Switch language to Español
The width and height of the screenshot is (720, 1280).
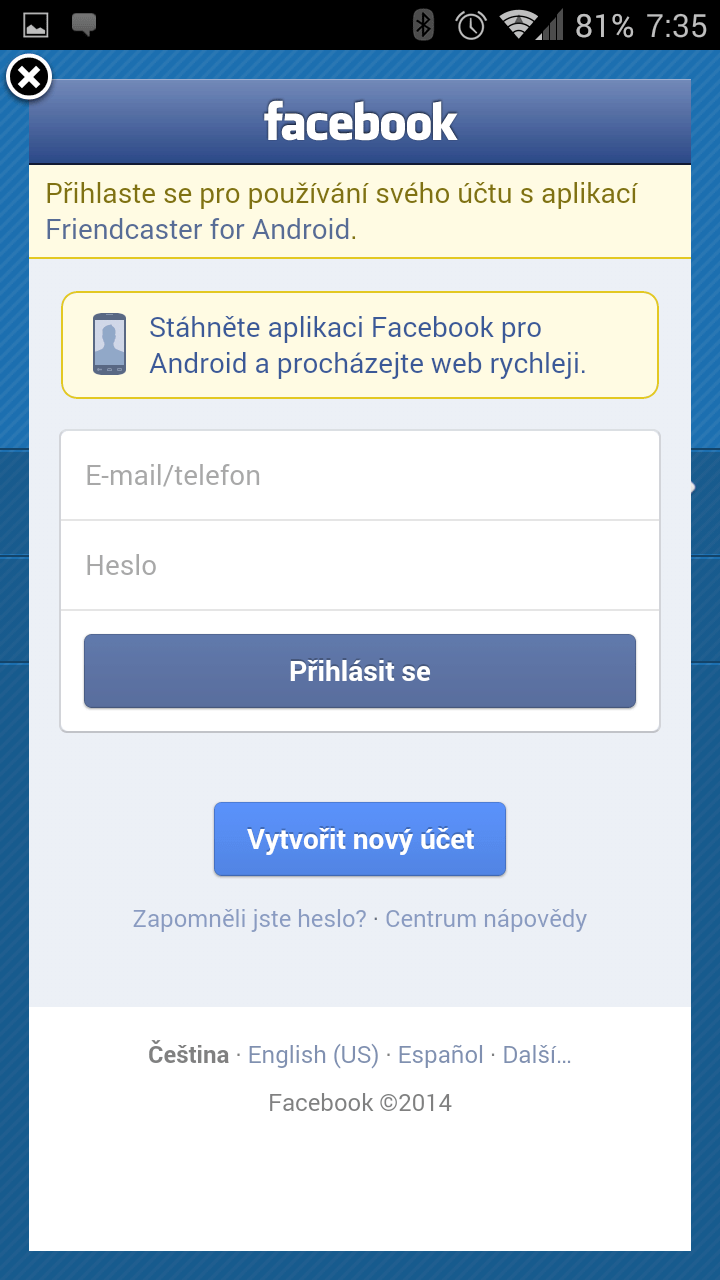(441, 1055)
